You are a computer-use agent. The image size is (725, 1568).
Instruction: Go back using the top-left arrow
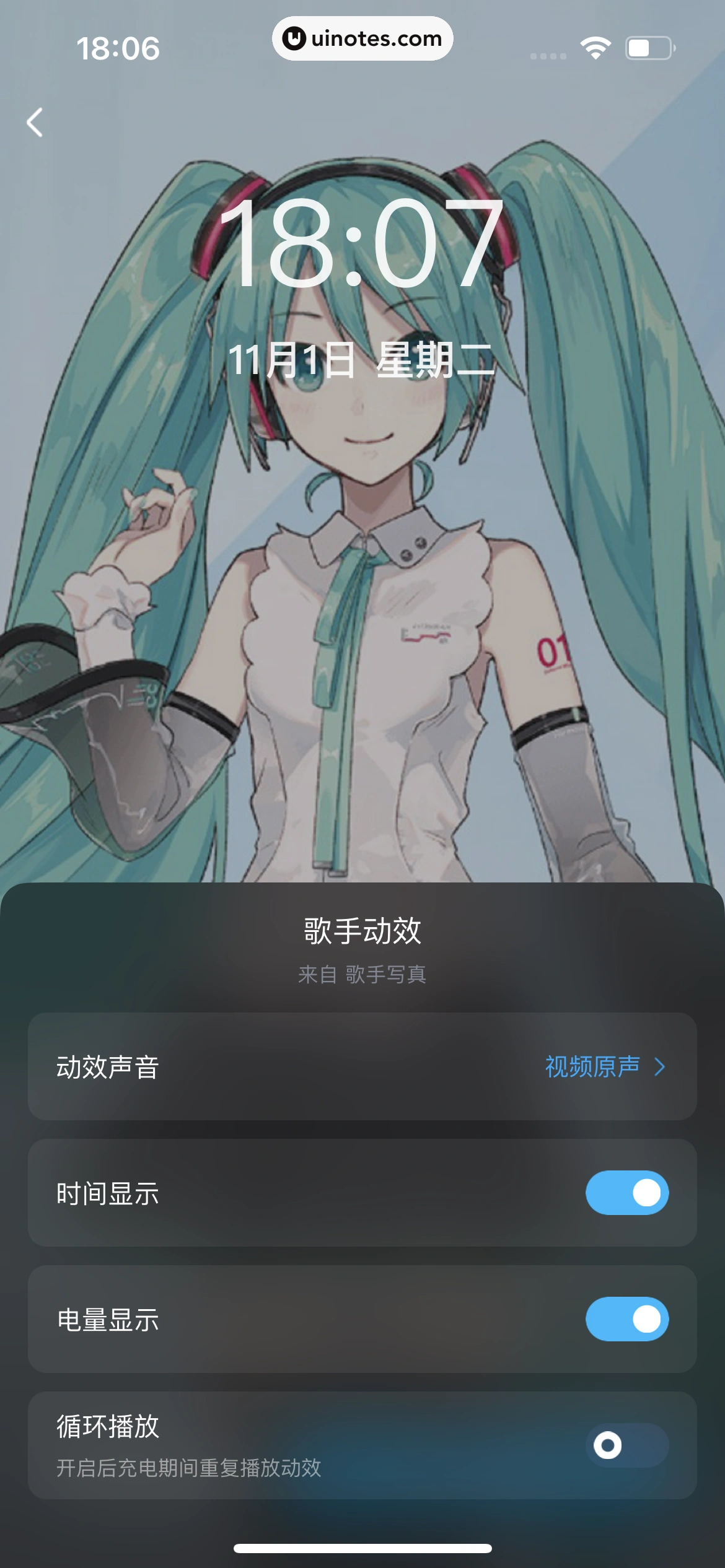(35, 122)
